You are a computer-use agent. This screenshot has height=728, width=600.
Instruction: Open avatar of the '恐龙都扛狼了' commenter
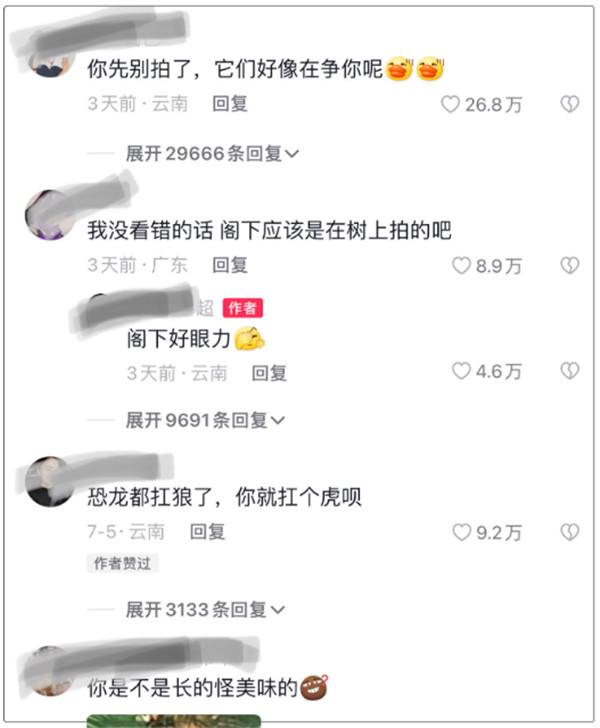pyautogui.click(x=47, y=480)
